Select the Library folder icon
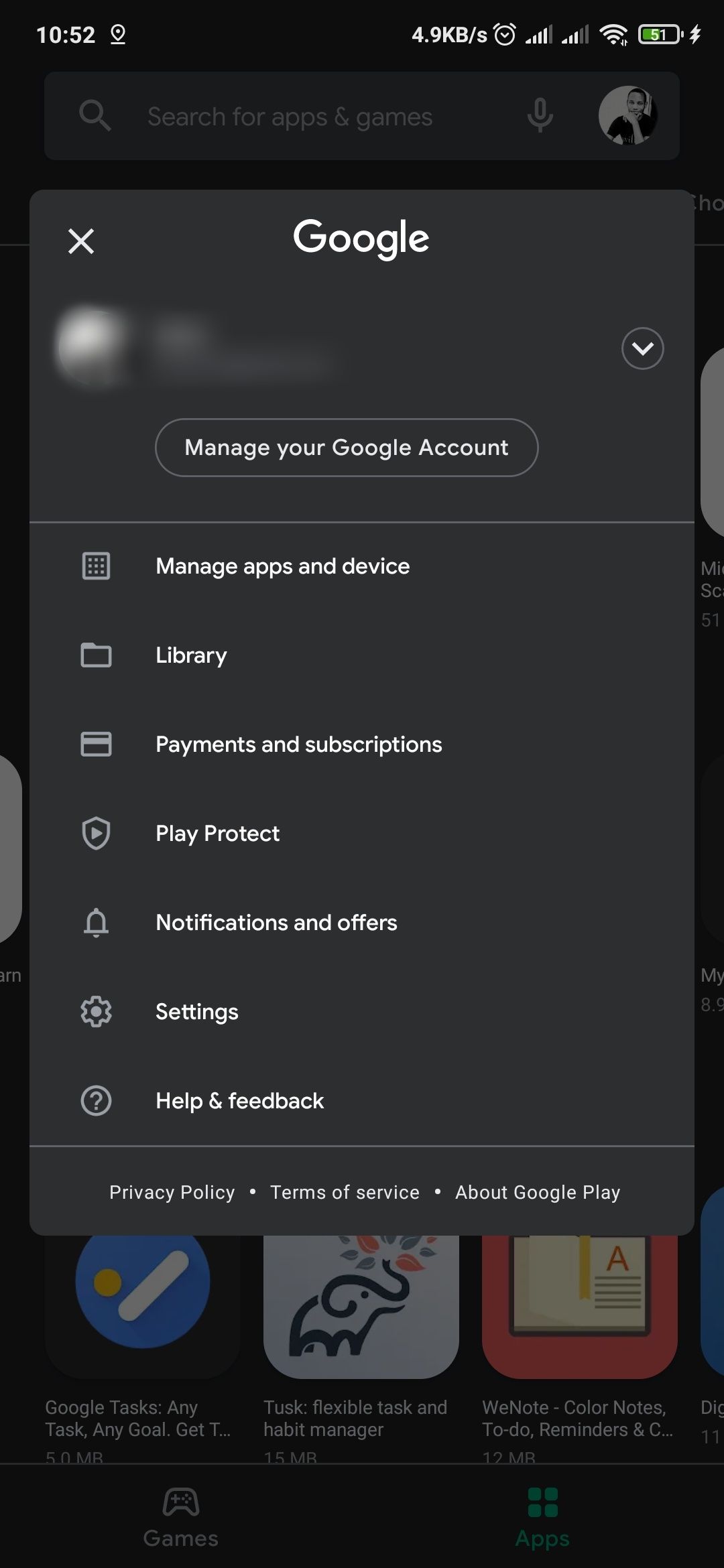The height and width of the screenshot is (1568, 724). click(x=96, y=655)
